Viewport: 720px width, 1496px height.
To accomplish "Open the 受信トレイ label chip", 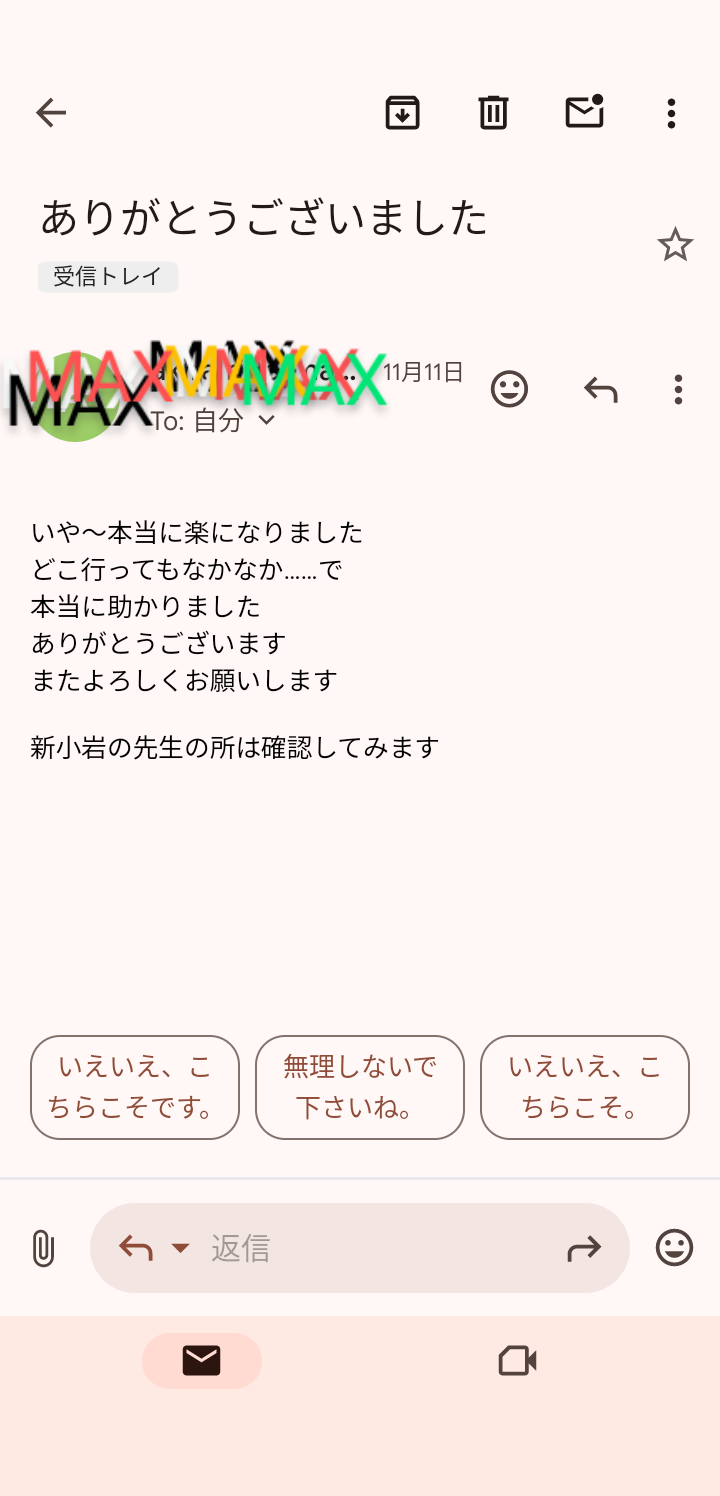I will 108,277.
